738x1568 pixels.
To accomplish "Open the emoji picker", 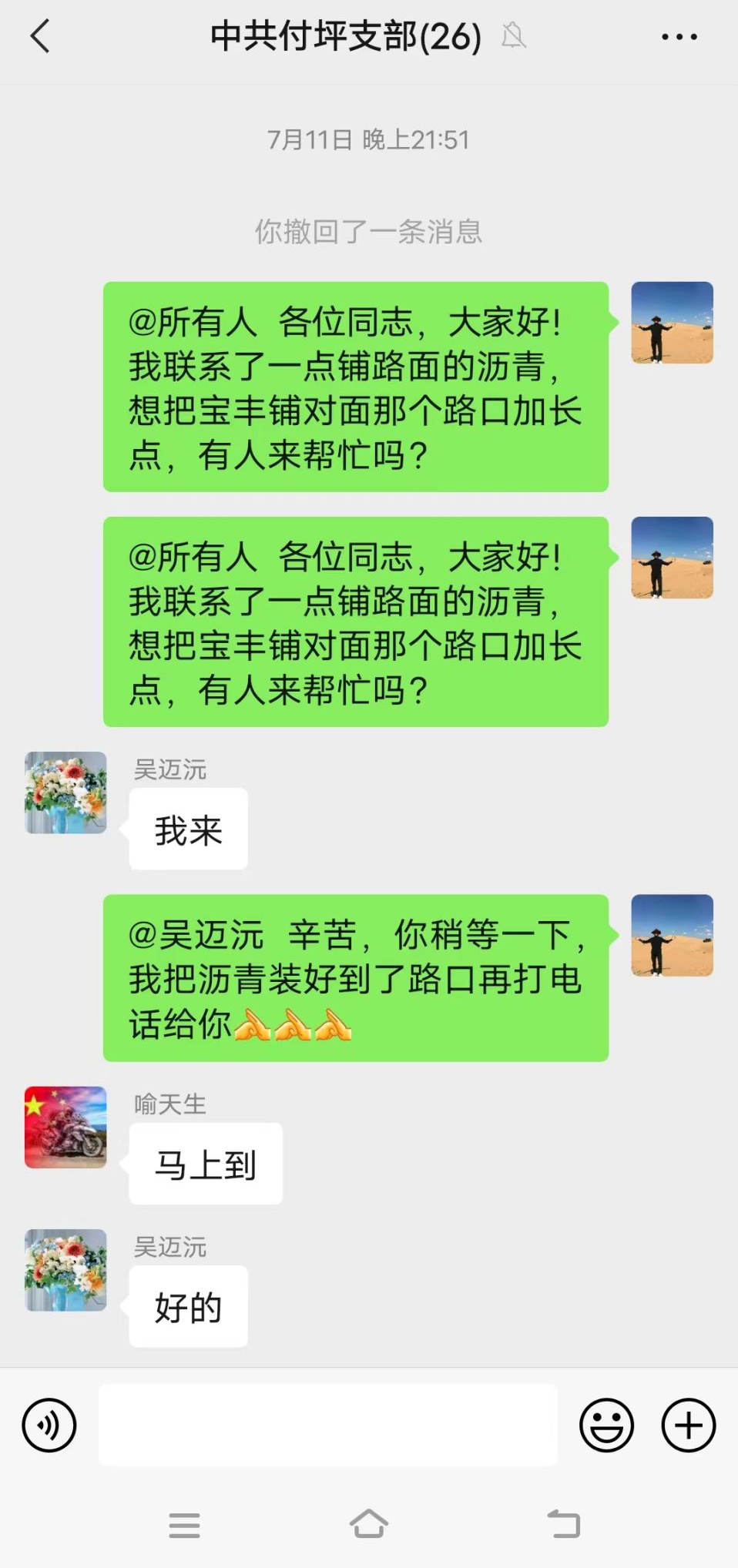I will pyautogui.click(x=606, y=1425).
